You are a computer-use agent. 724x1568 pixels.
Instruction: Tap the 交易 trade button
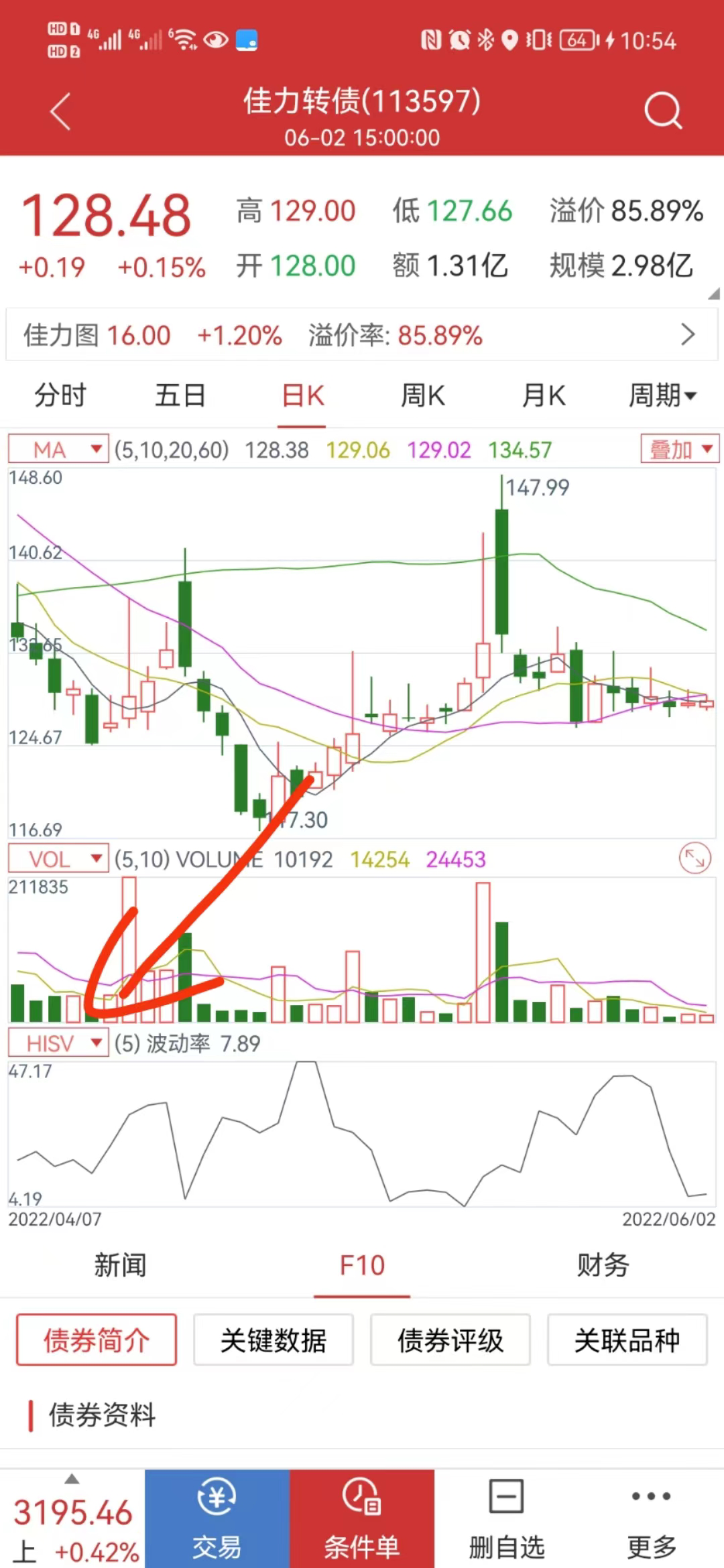(217, 1518)
